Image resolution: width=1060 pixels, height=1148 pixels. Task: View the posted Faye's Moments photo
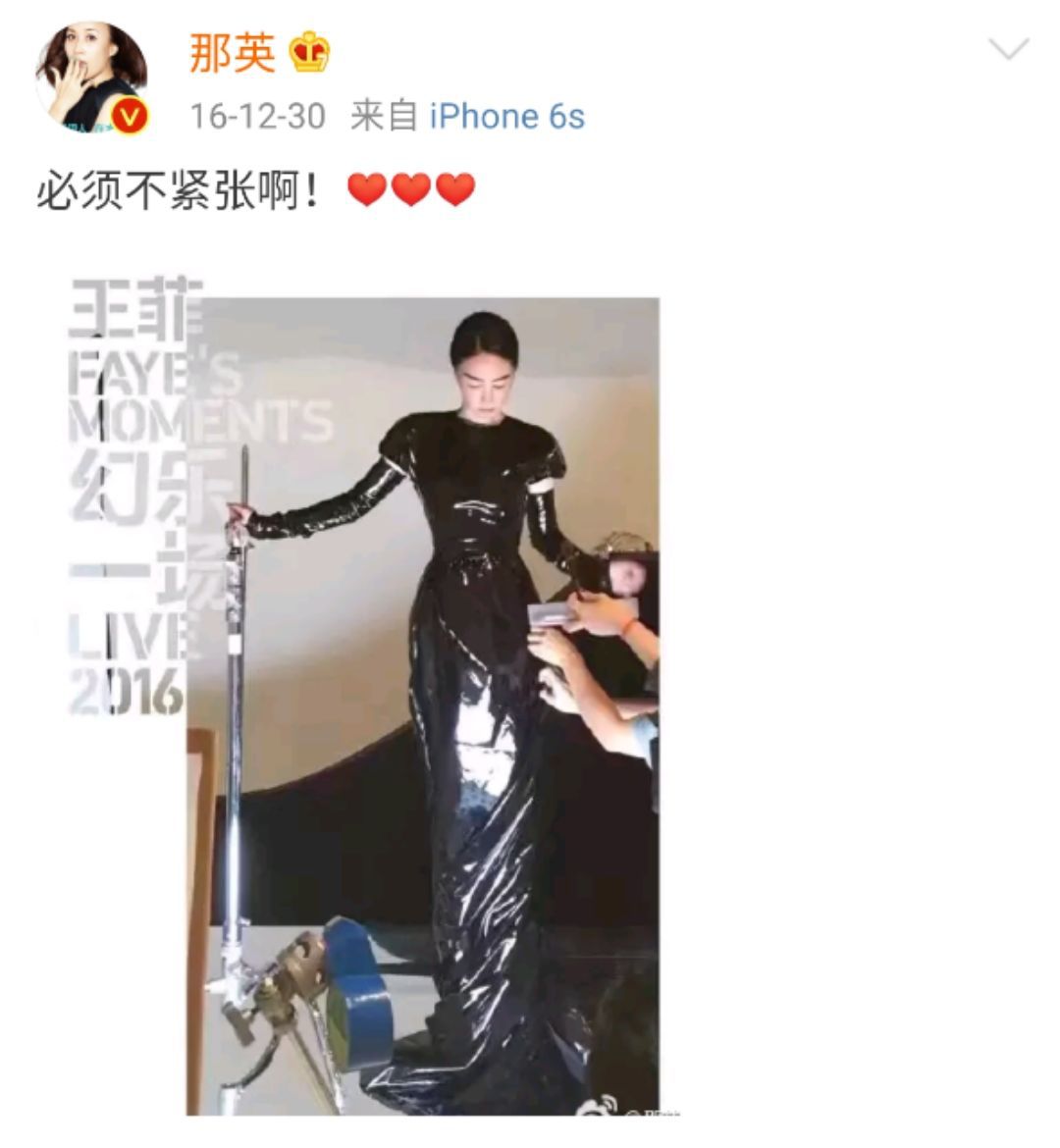(x=423, y=704)
